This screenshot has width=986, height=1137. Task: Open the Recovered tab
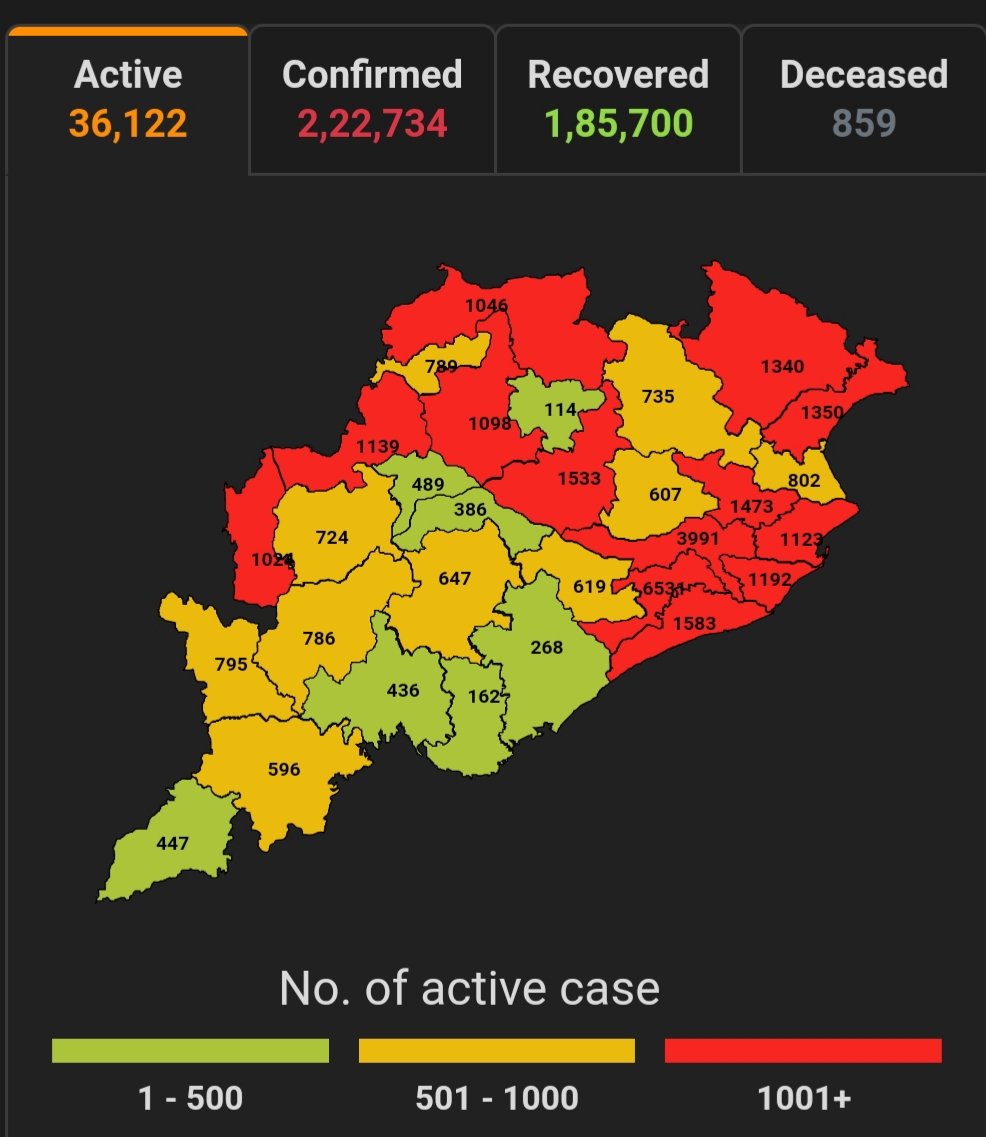coord(618,100)
